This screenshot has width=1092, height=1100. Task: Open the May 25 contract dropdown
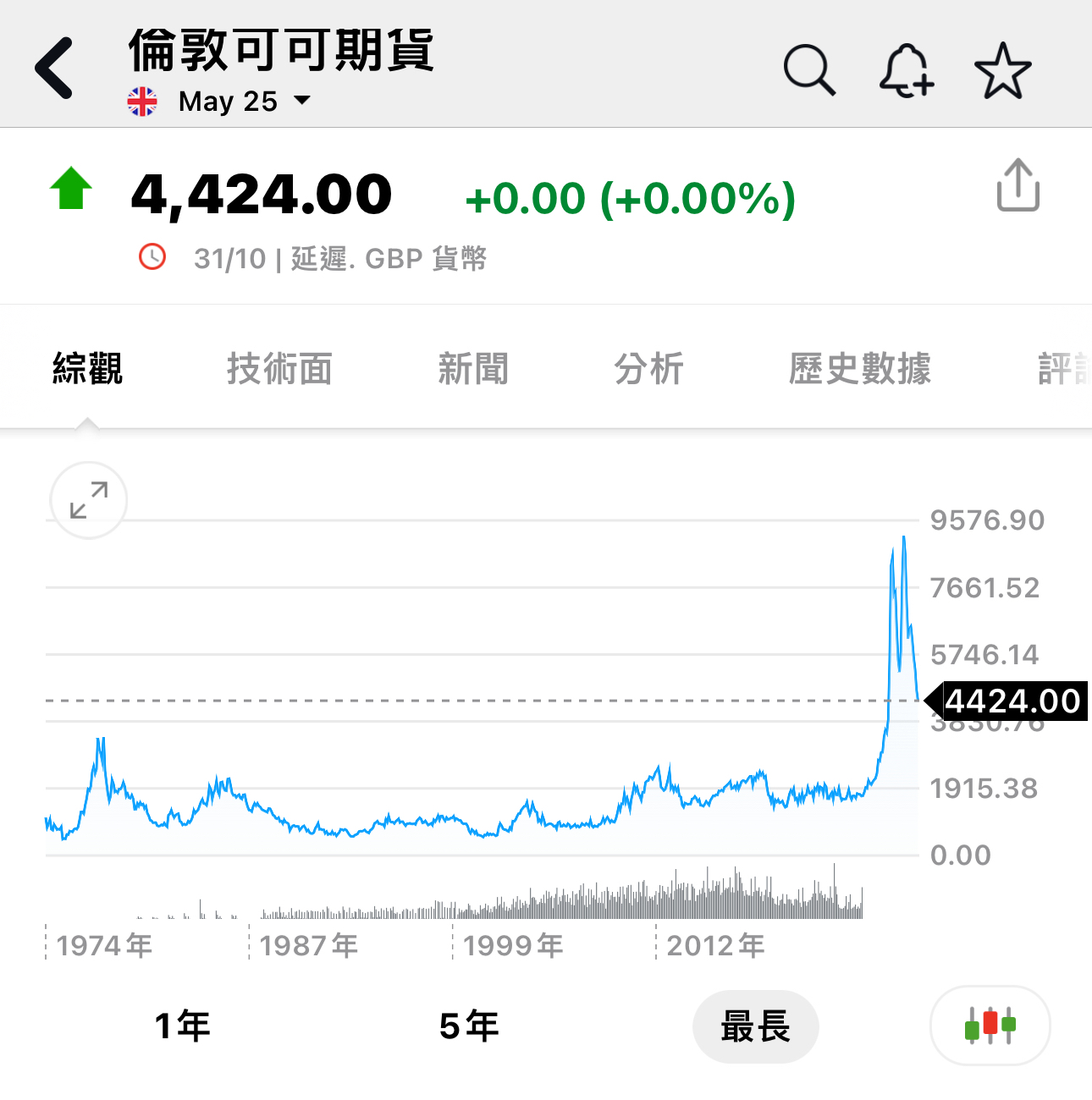[x=244, y=102]
